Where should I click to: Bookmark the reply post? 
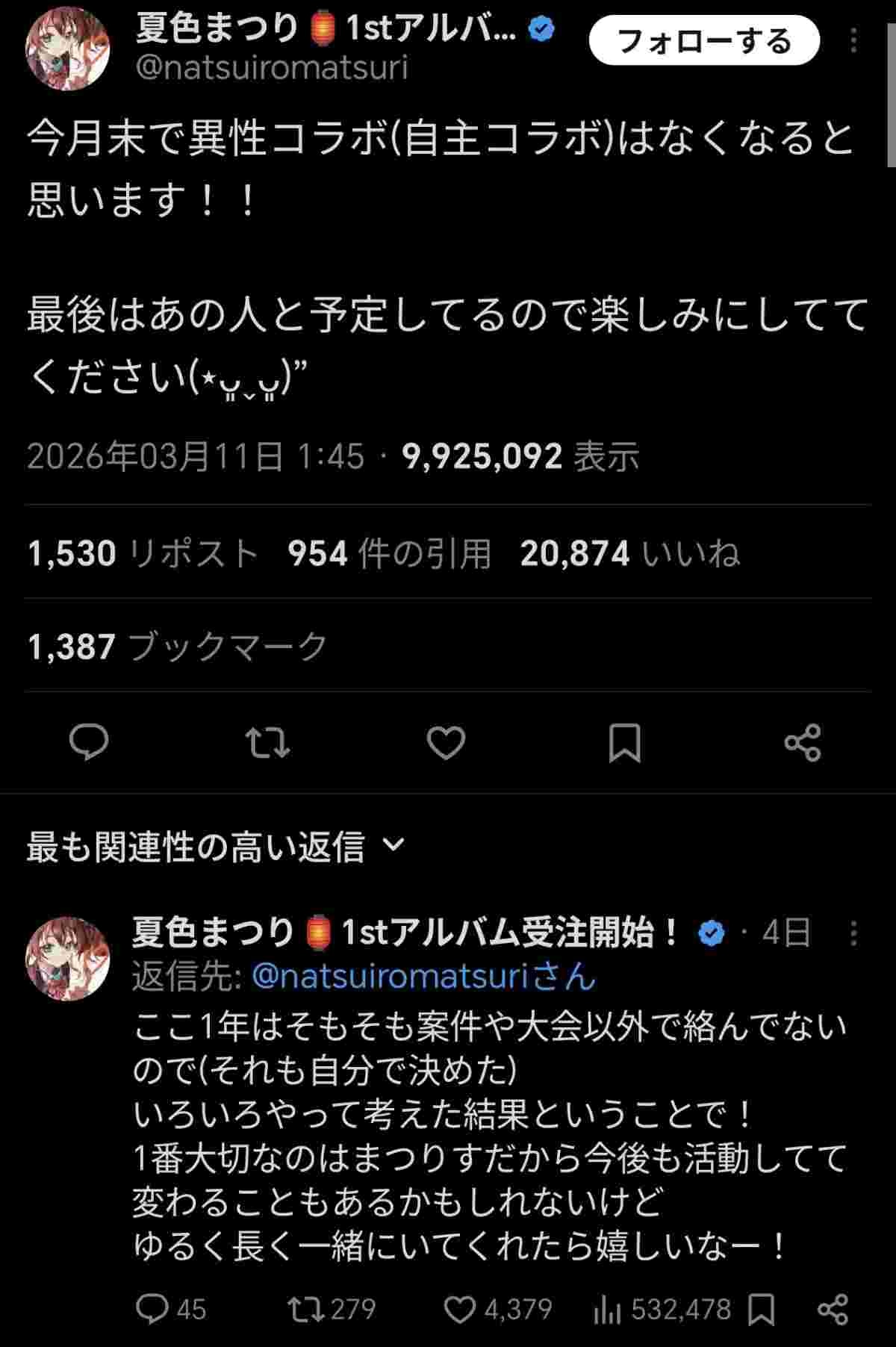point(761,1309)
